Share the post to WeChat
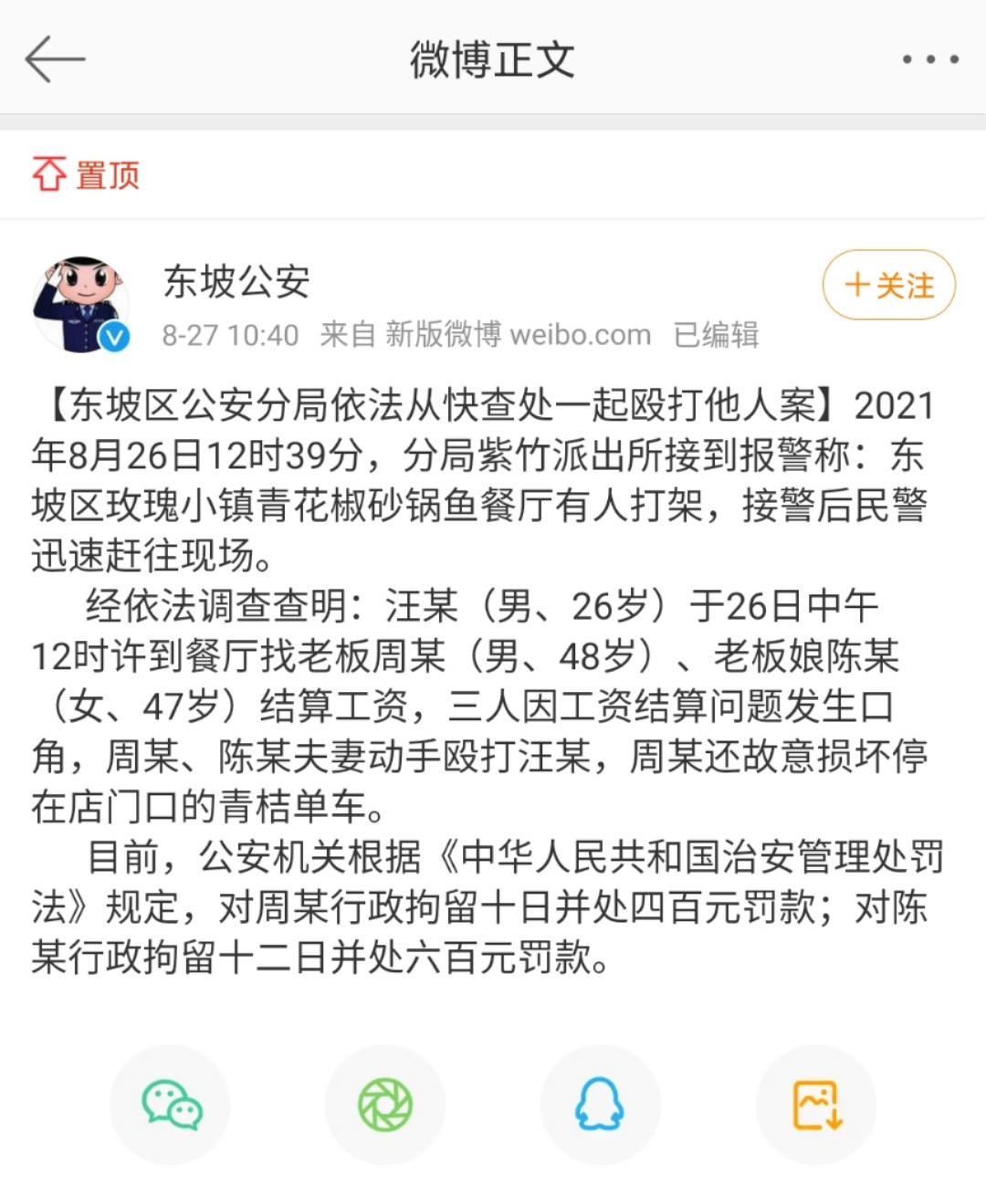The image size is (986, 1204). pos(171,1105)
